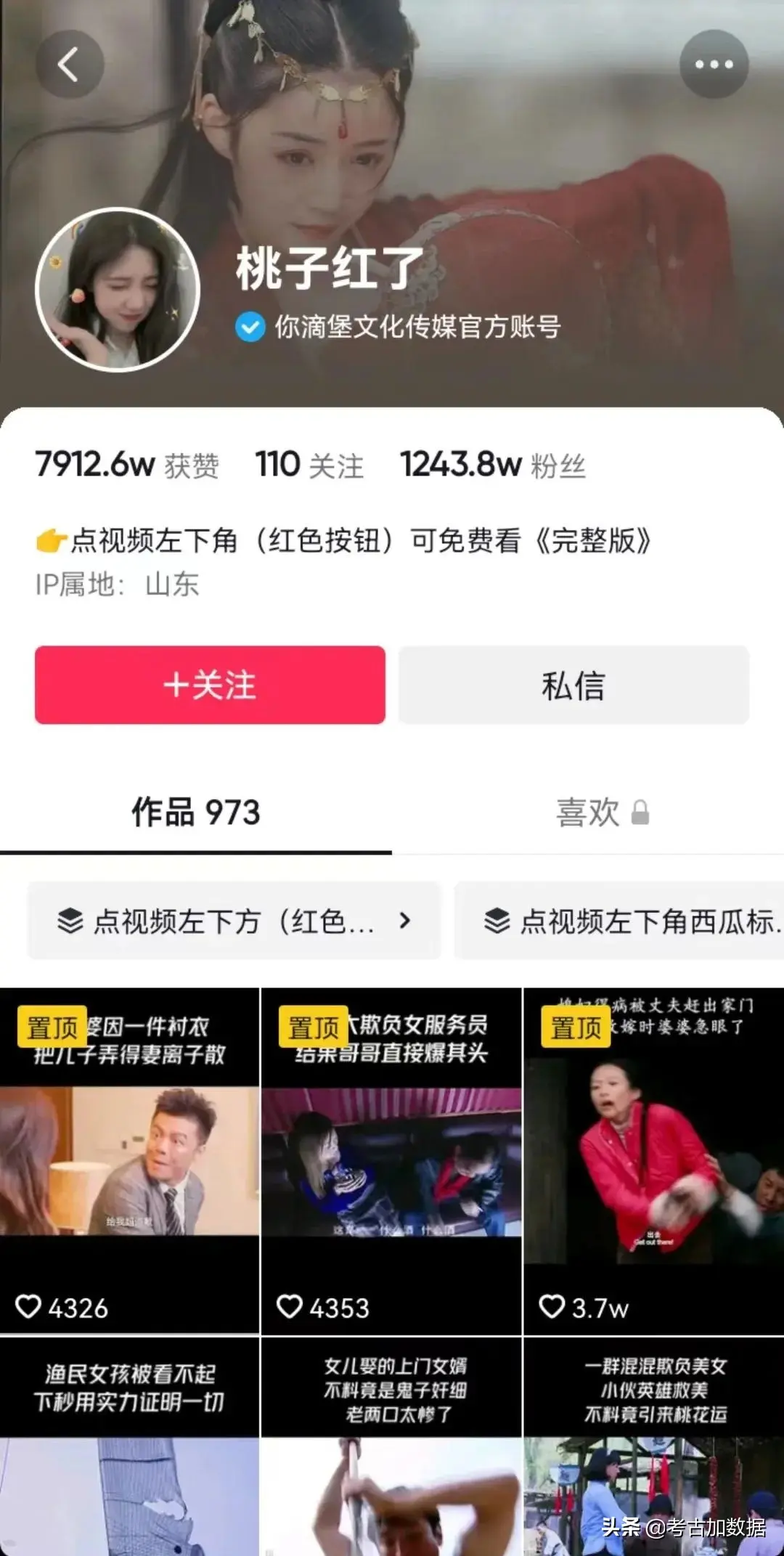Image resolution: width=784 pixels, height=1556 pixels.
Task: Click the stacked-layers icon on the left playlist
Action: 71,920
